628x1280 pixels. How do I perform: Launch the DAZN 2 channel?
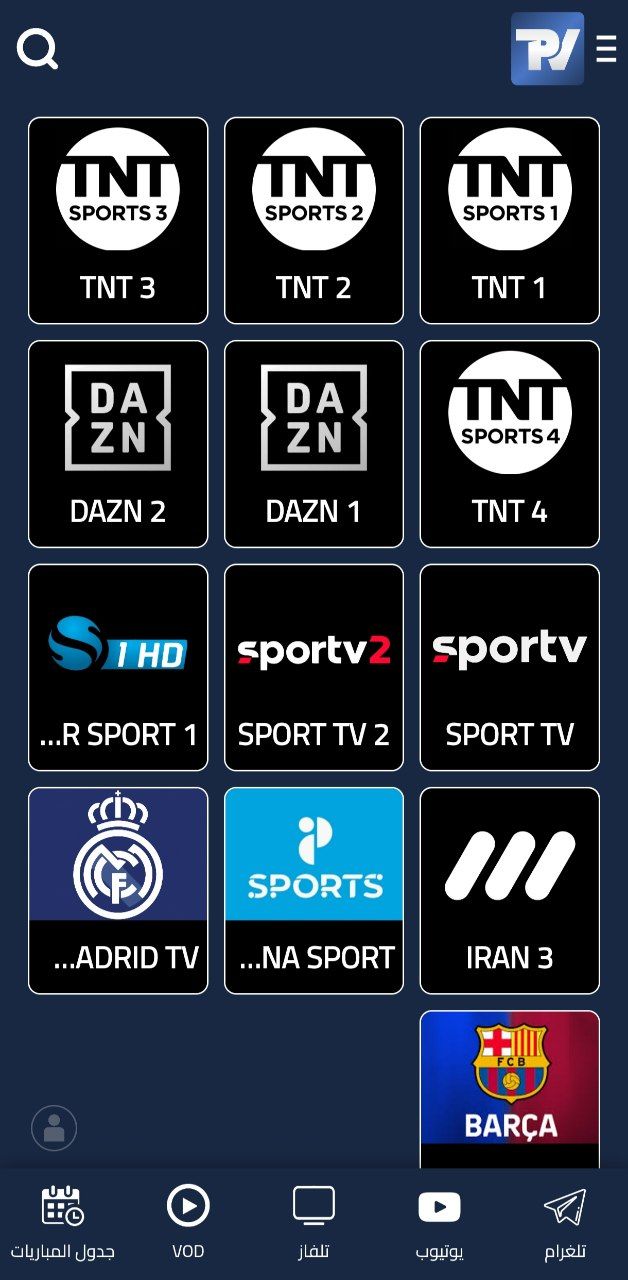point(118,444)
